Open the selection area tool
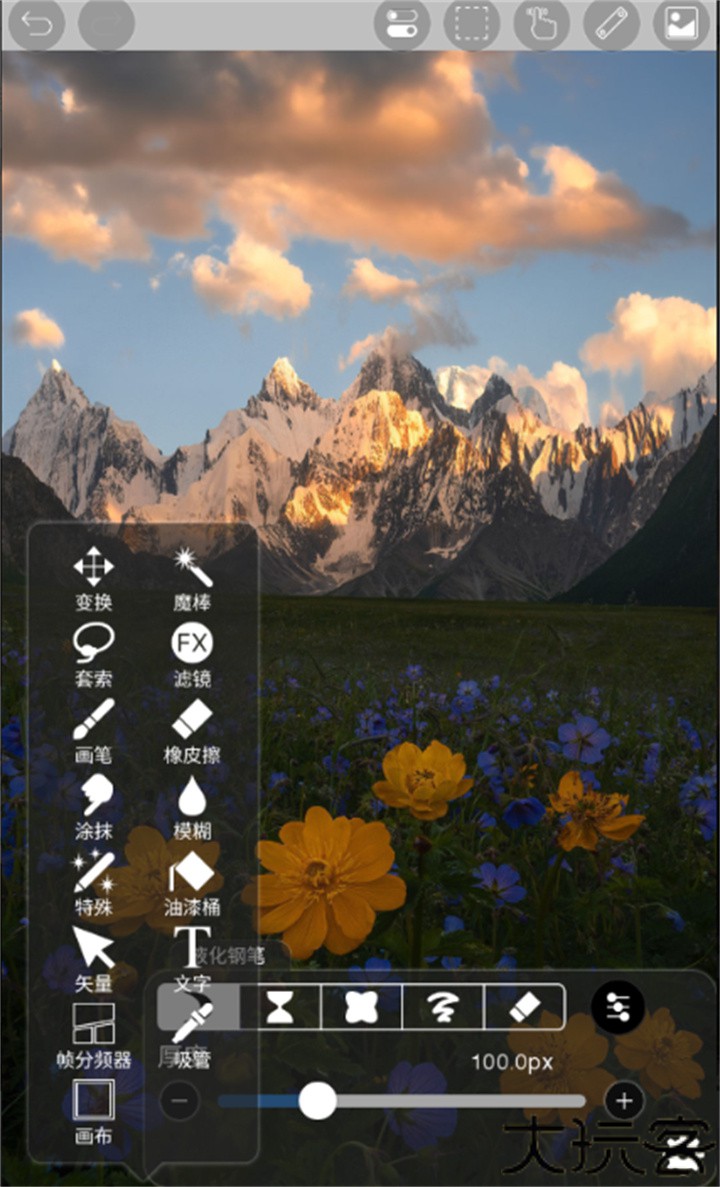This screenshot has width=720, height=1187. tap(471, 25)
